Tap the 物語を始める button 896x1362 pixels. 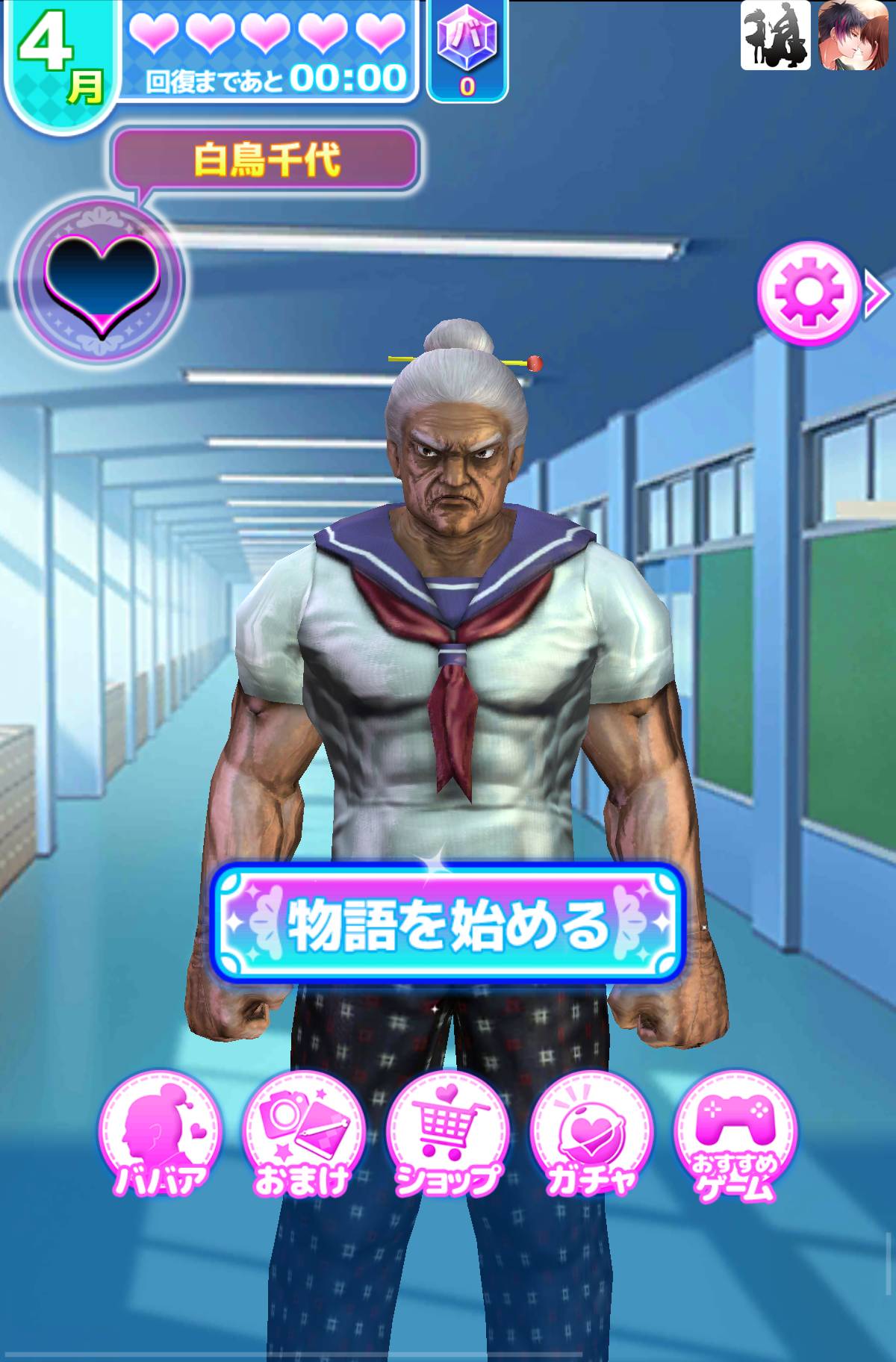coord(447,924)
